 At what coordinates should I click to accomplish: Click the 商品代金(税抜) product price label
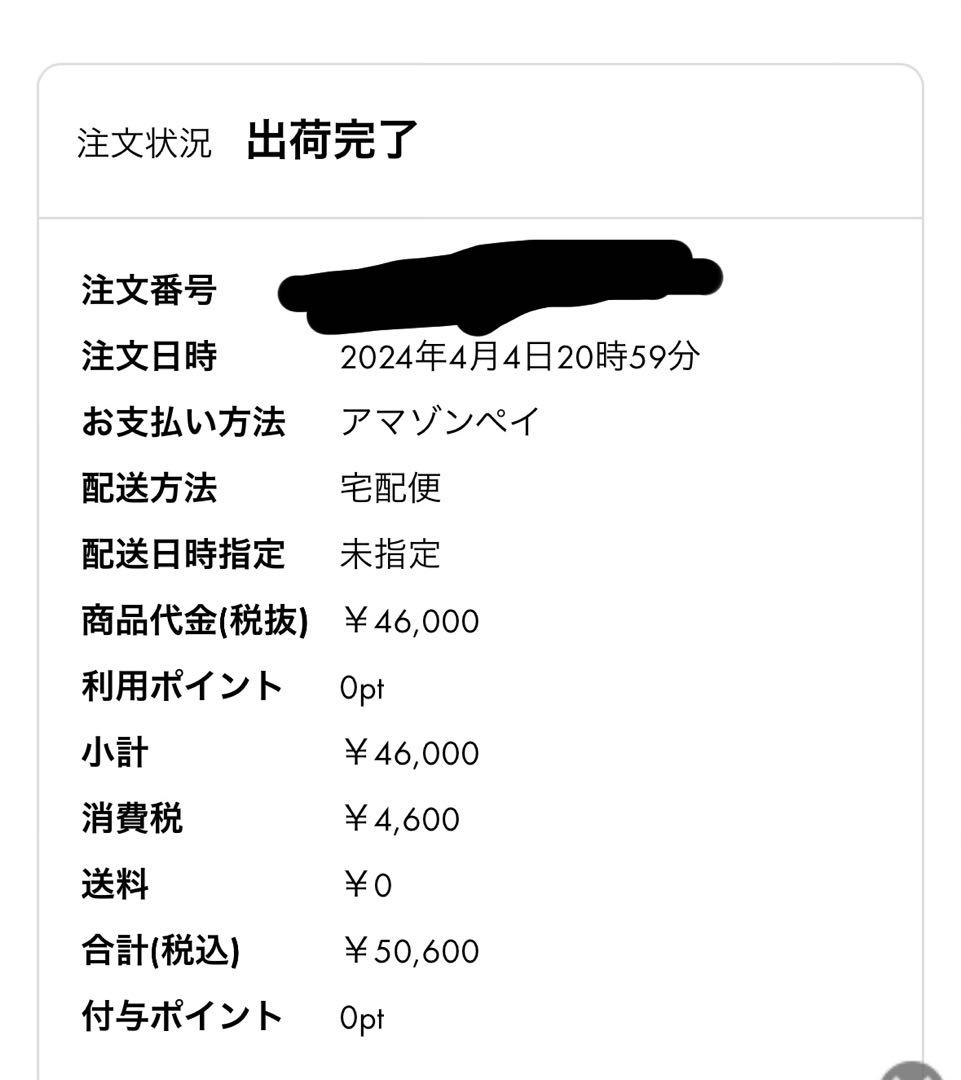point(195,620)
